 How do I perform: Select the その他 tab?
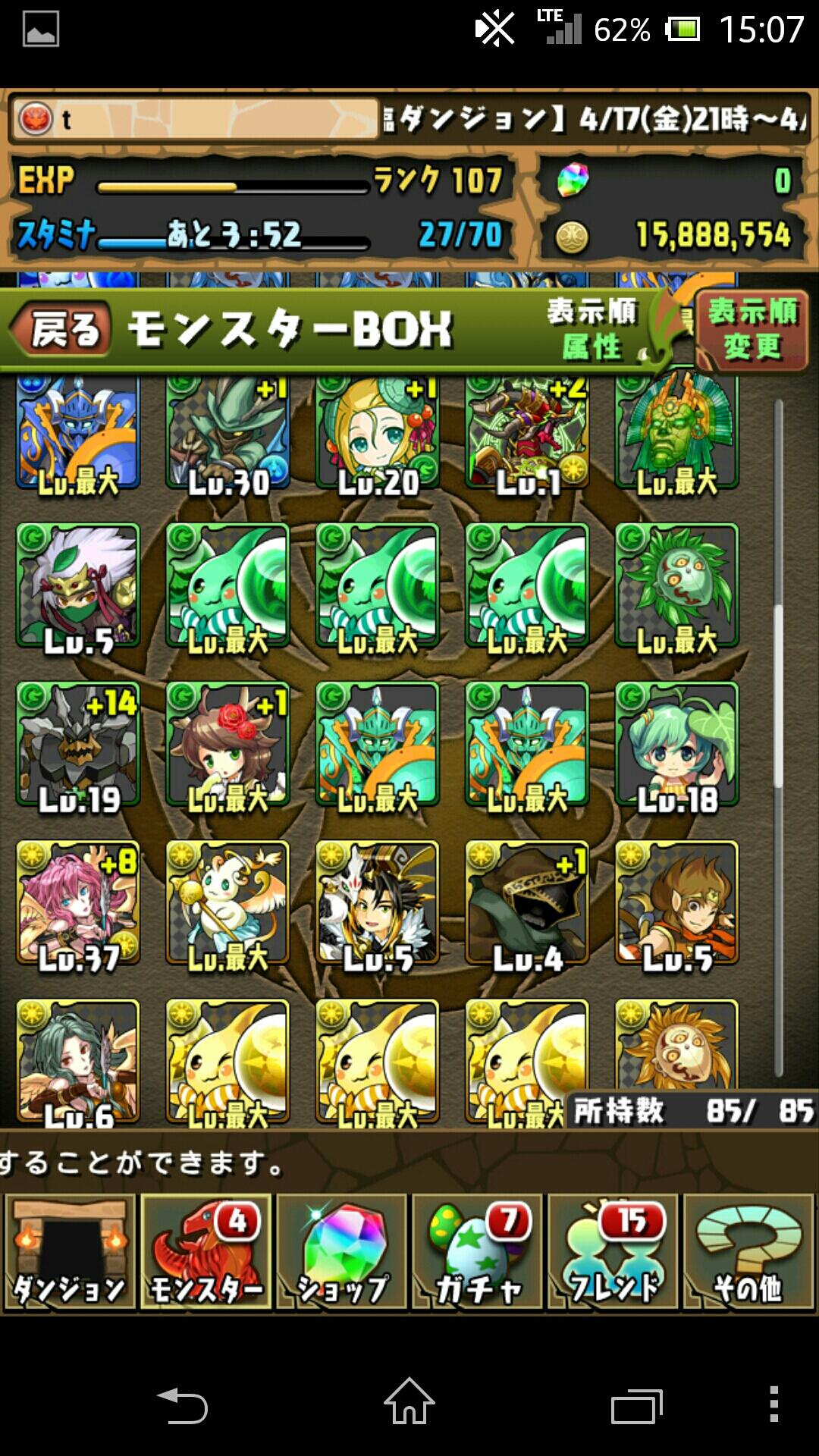(x=748, y=1253)
